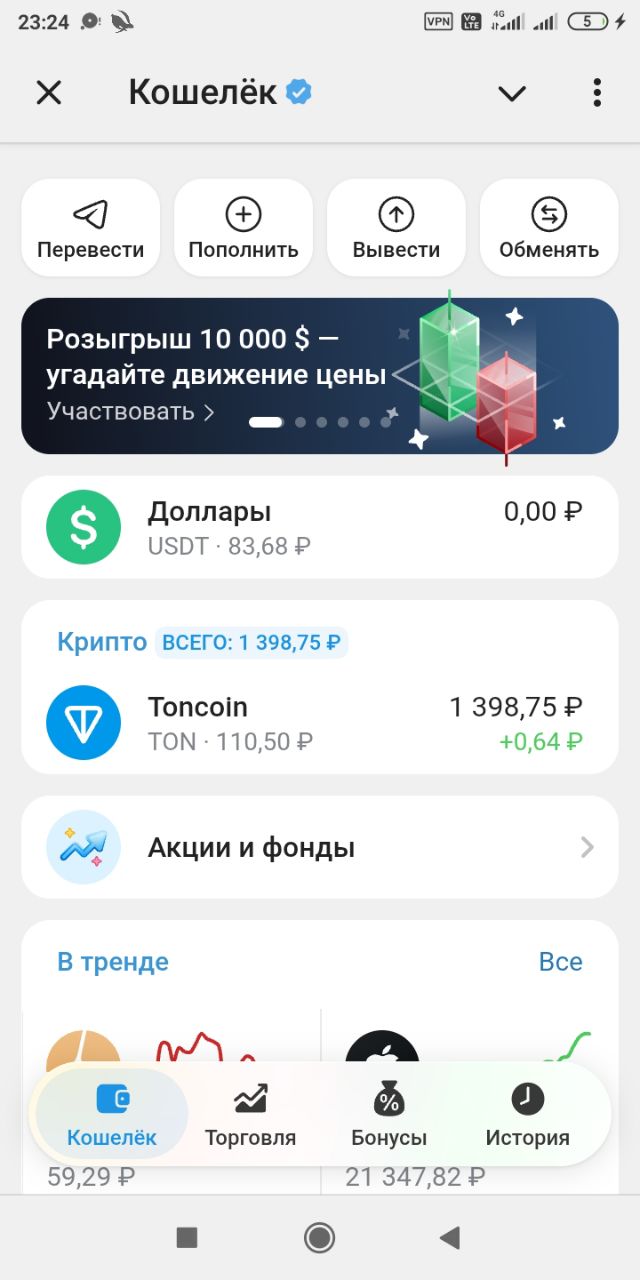Open the three-dot overflow menu
Viewport: 640px width, 1280px height.
click(x=597, y=93)
